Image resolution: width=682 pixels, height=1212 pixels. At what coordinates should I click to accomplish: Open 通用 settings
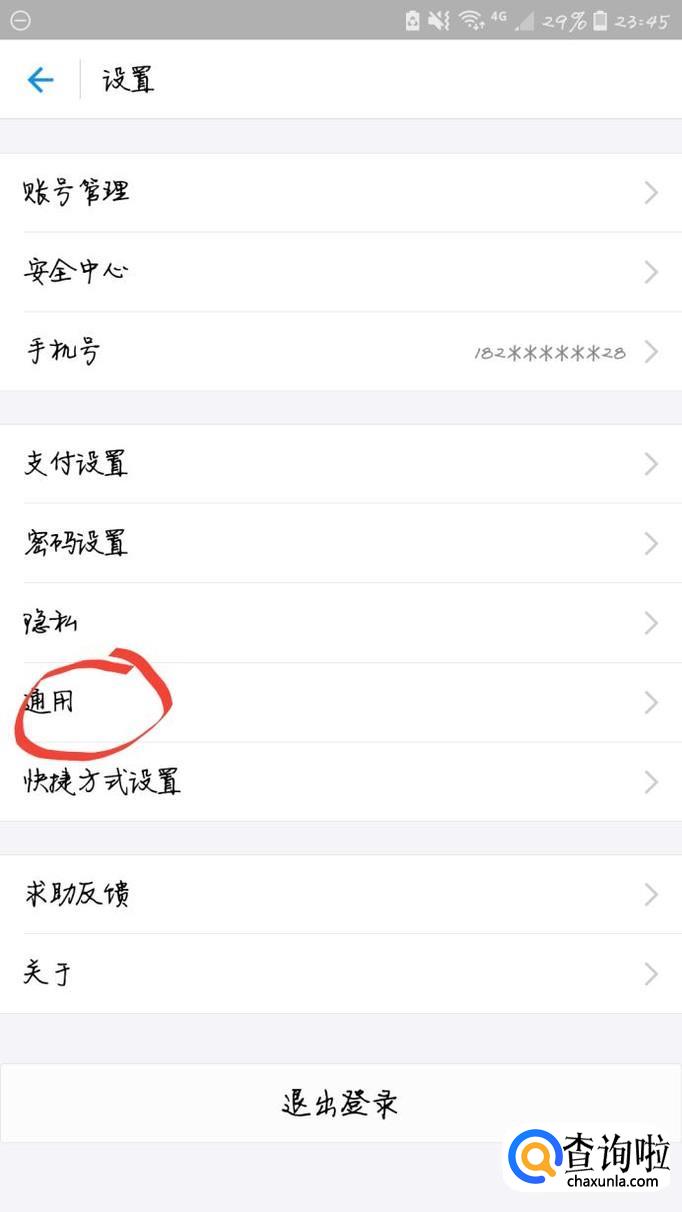click(340, 702)
